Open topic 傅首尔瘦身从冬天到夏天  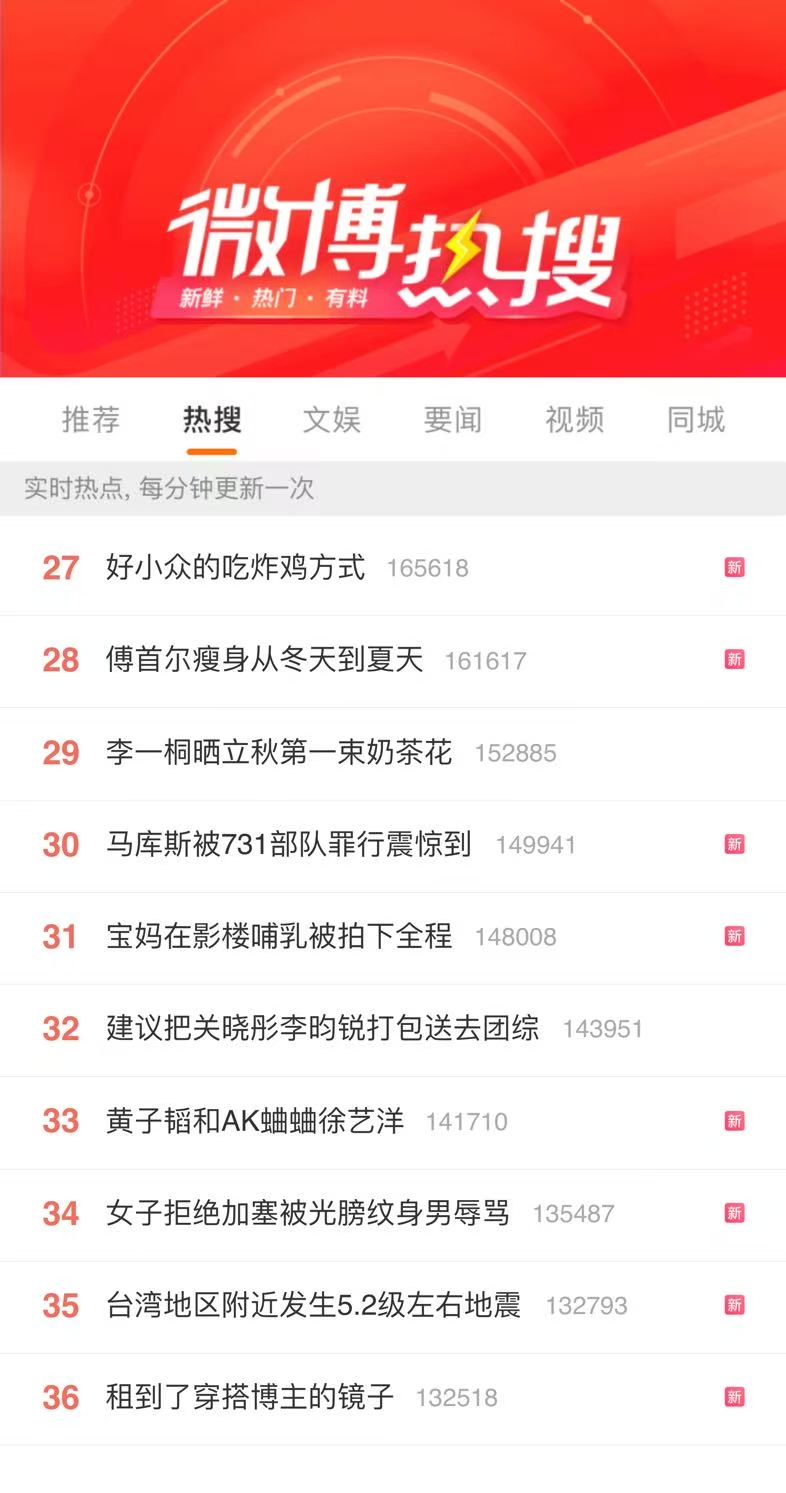(x=393, y=660)
